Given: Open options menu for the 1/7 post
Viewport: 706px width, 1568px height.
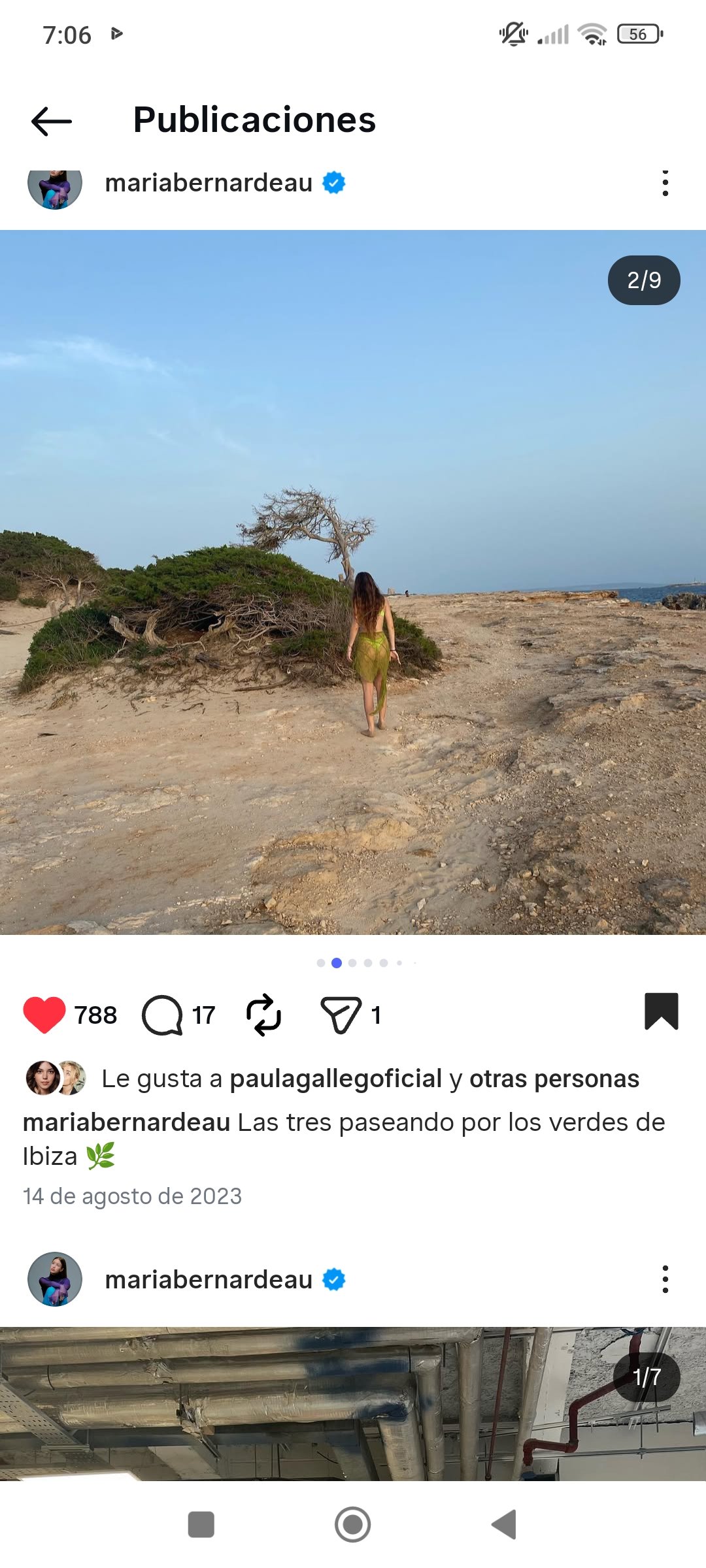Looking at the screenshot, I should point(665,1279).
